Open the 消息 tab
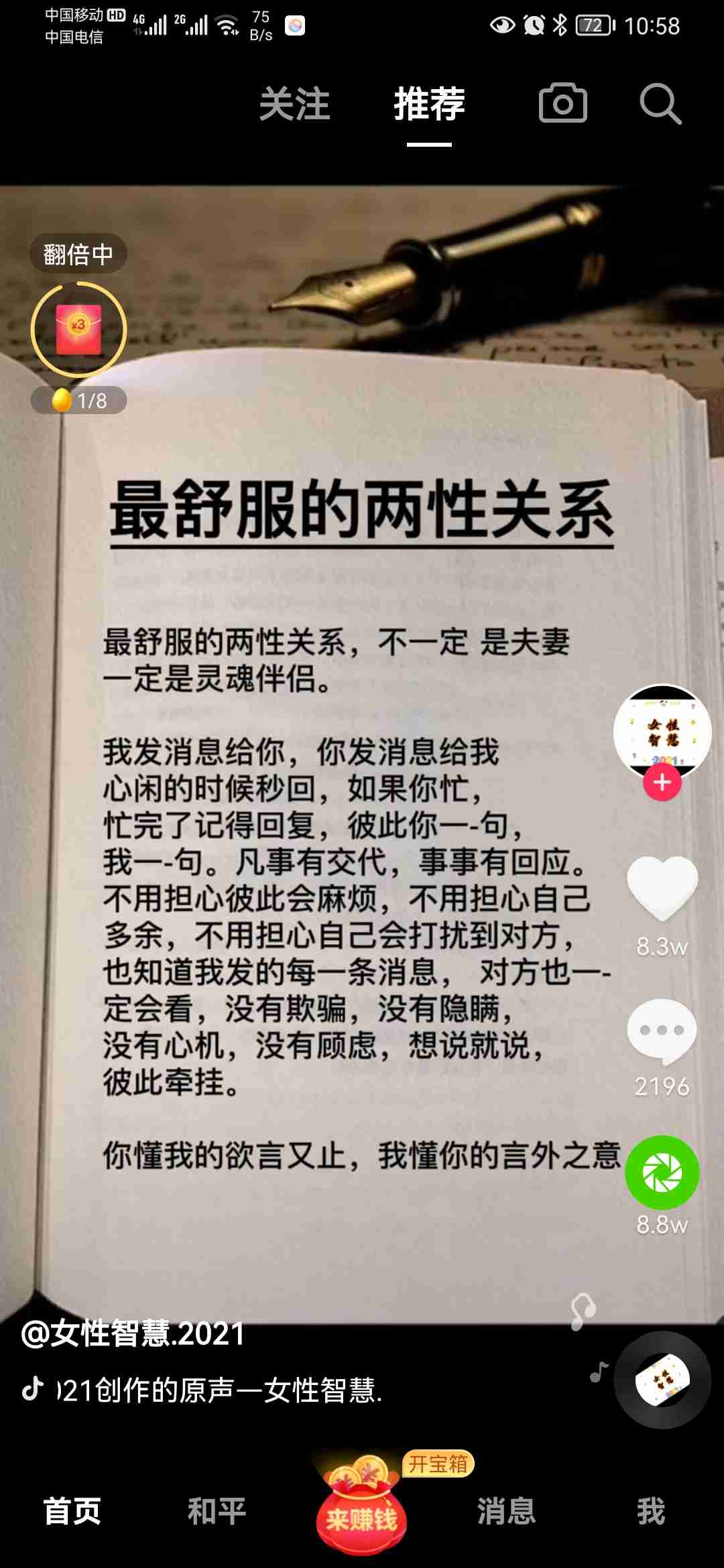The width and height of the screenshot is (724, 1568). coord(506,1512)
